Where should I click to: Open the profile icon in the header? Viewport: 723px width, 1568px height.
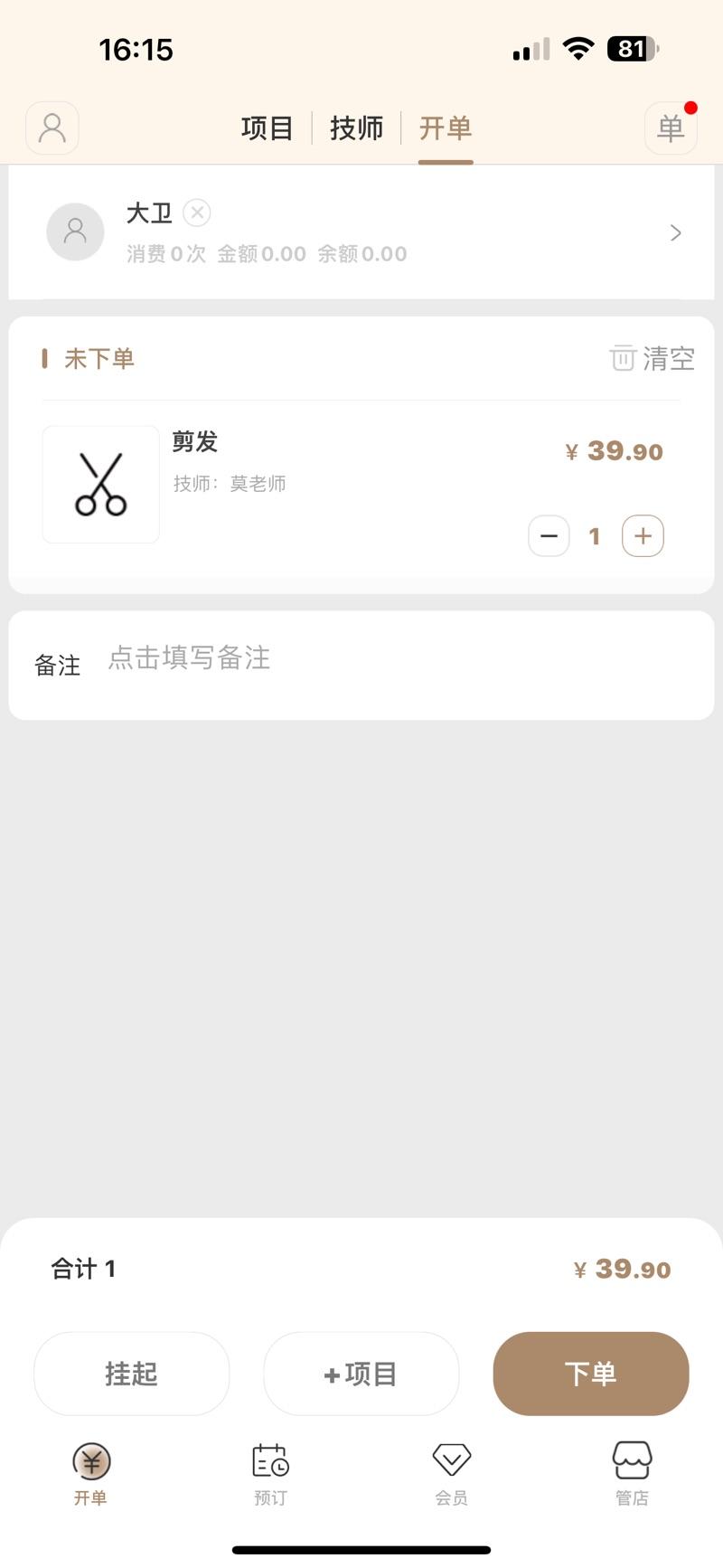52,128
